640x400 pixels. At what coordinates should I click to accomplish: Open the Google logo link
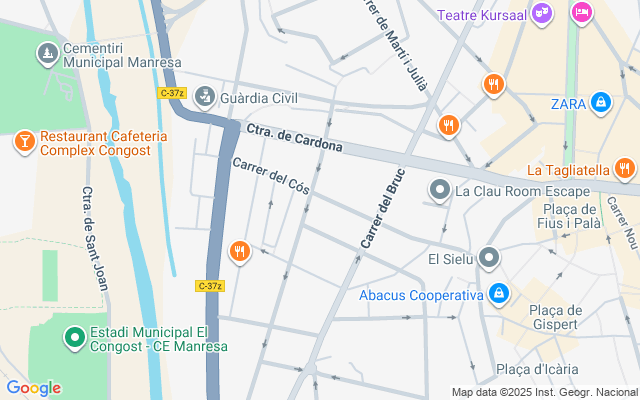[x=34, y=388]
